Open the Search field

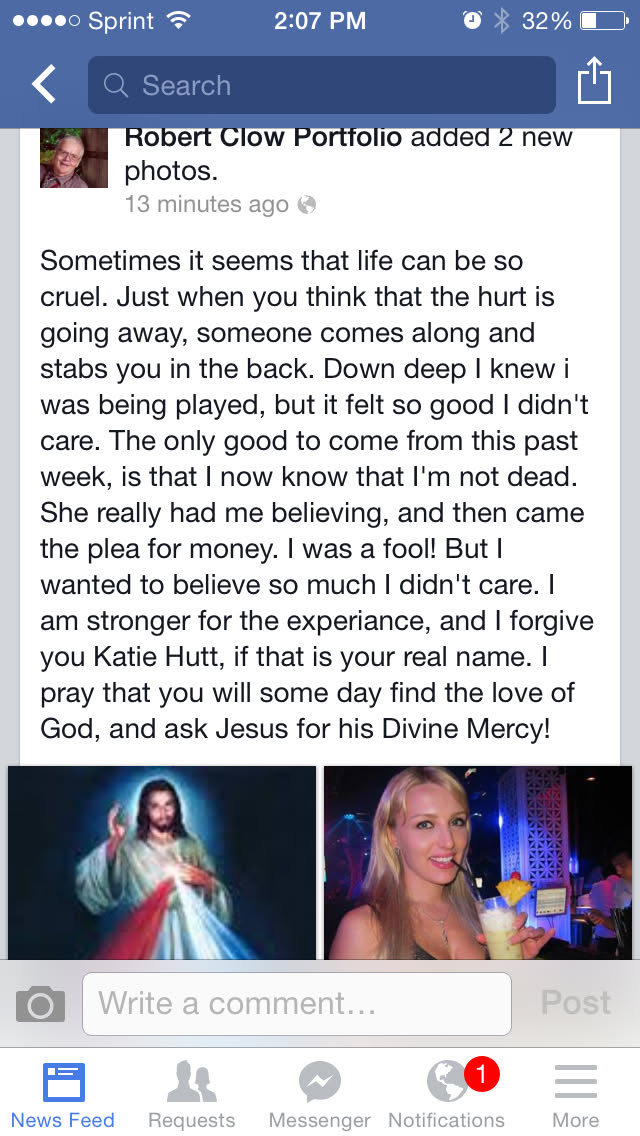tap(321, 85)
